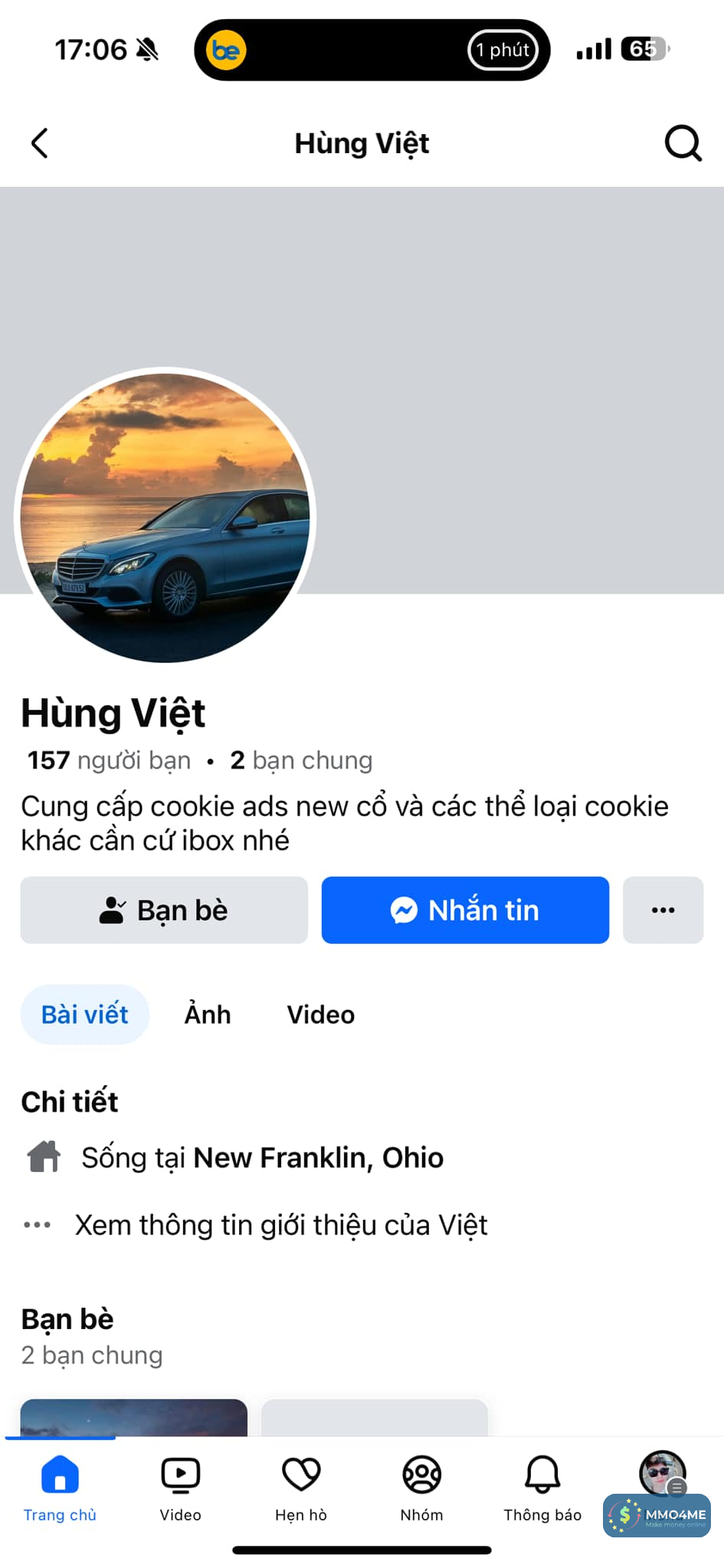
Task: Go back from Hùng Việt's profile
Action: pyautogui.click(x=40, y=143)
